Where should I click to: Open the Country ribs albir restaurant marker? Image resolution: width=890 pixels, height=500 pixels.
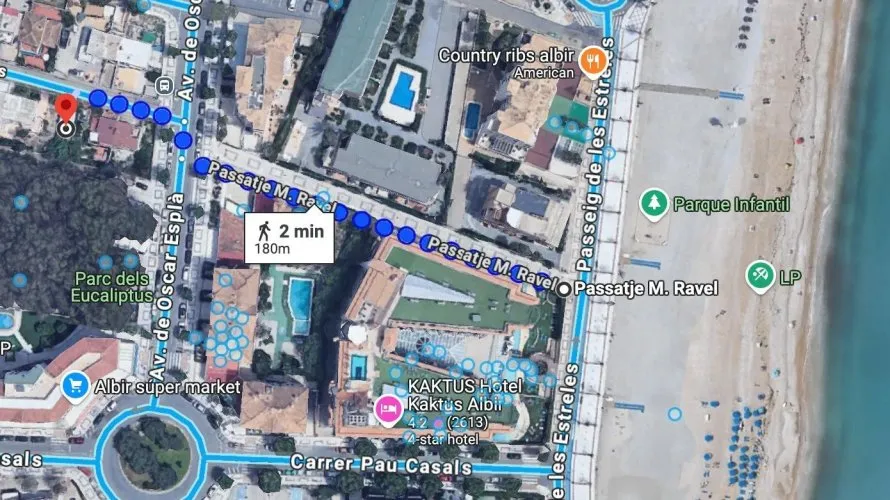[x=595, y=61]
